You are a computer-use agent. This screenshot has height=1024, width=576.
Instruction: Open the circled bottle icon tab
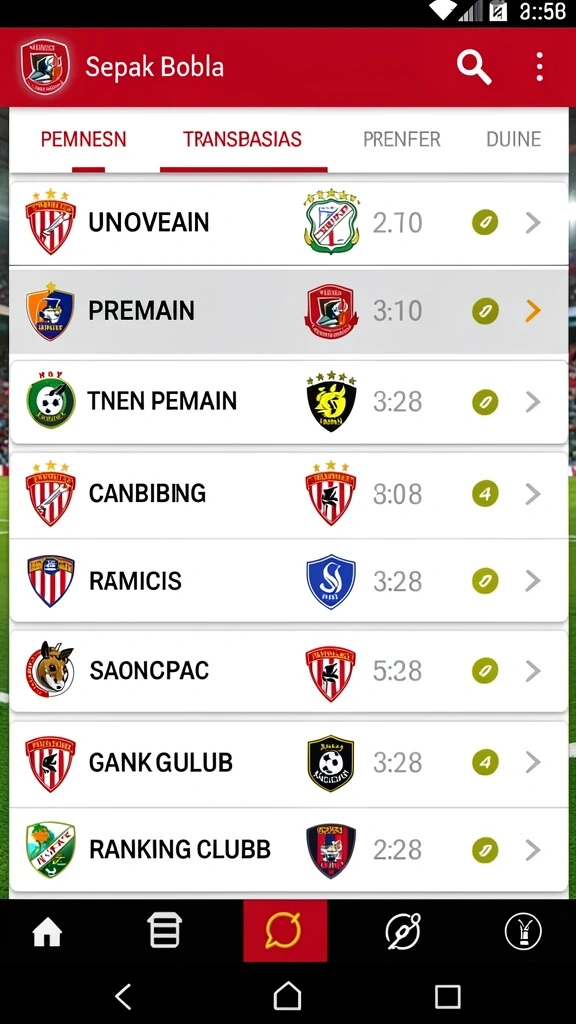(523, 931)
